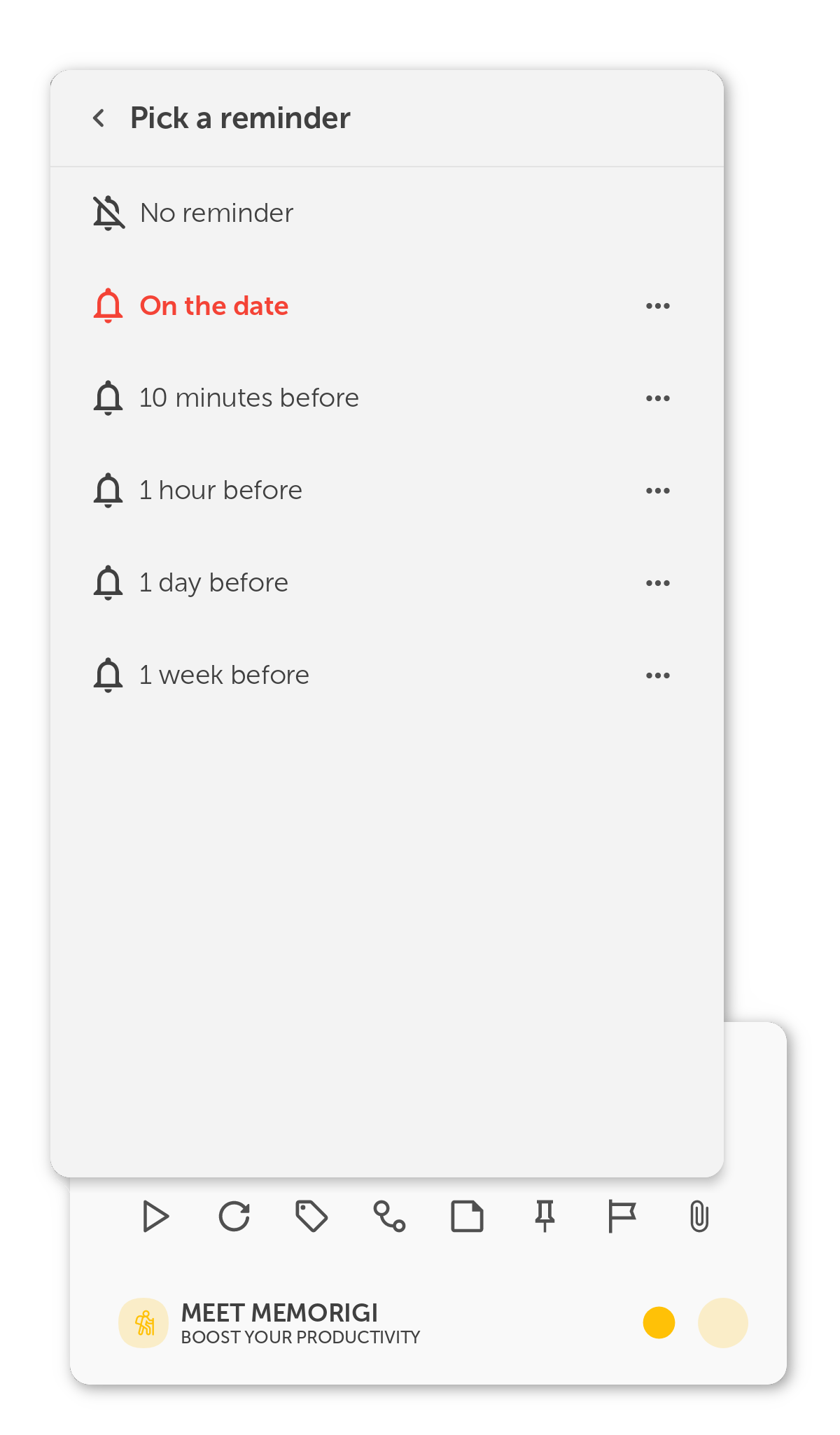Viewport: 840px width, 1435px height.
Task: Choose the On the date reminder
Action: (213, 306)
